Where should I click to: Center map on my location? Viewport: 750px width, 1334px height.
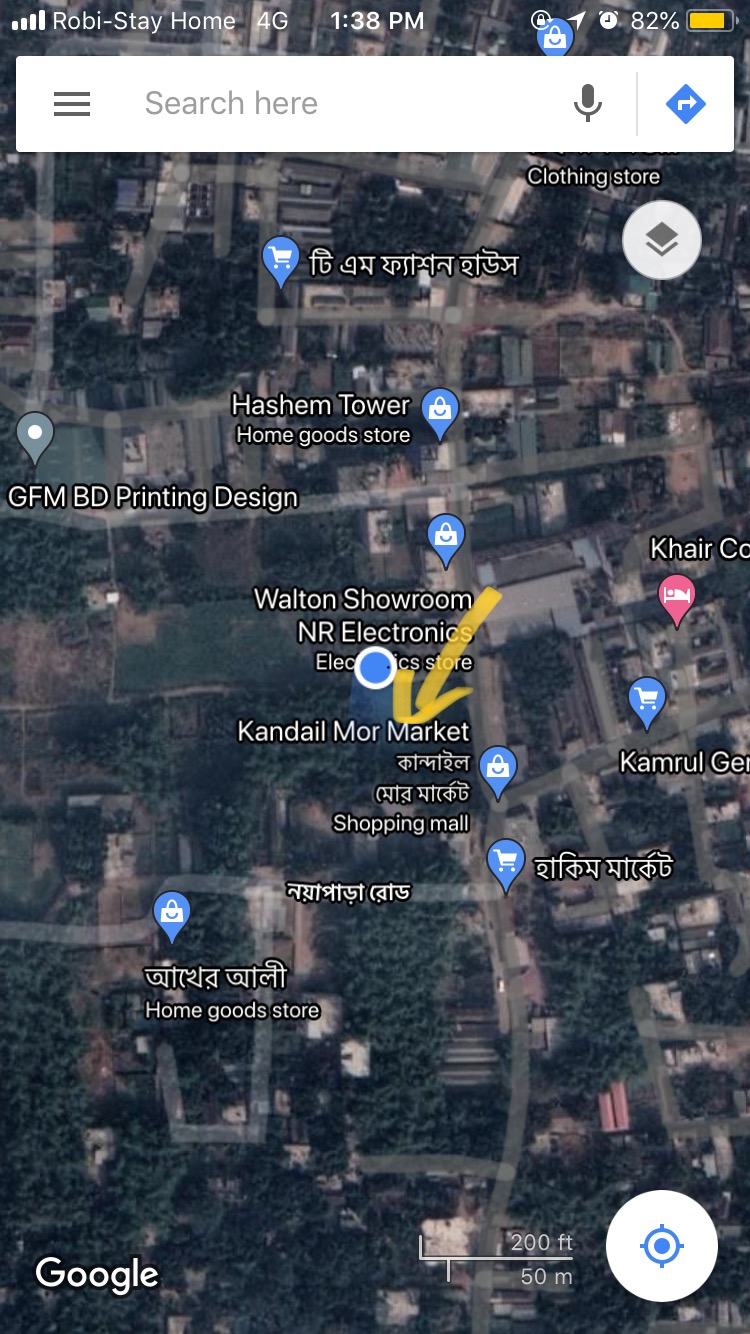click(x=661, y=1246)
